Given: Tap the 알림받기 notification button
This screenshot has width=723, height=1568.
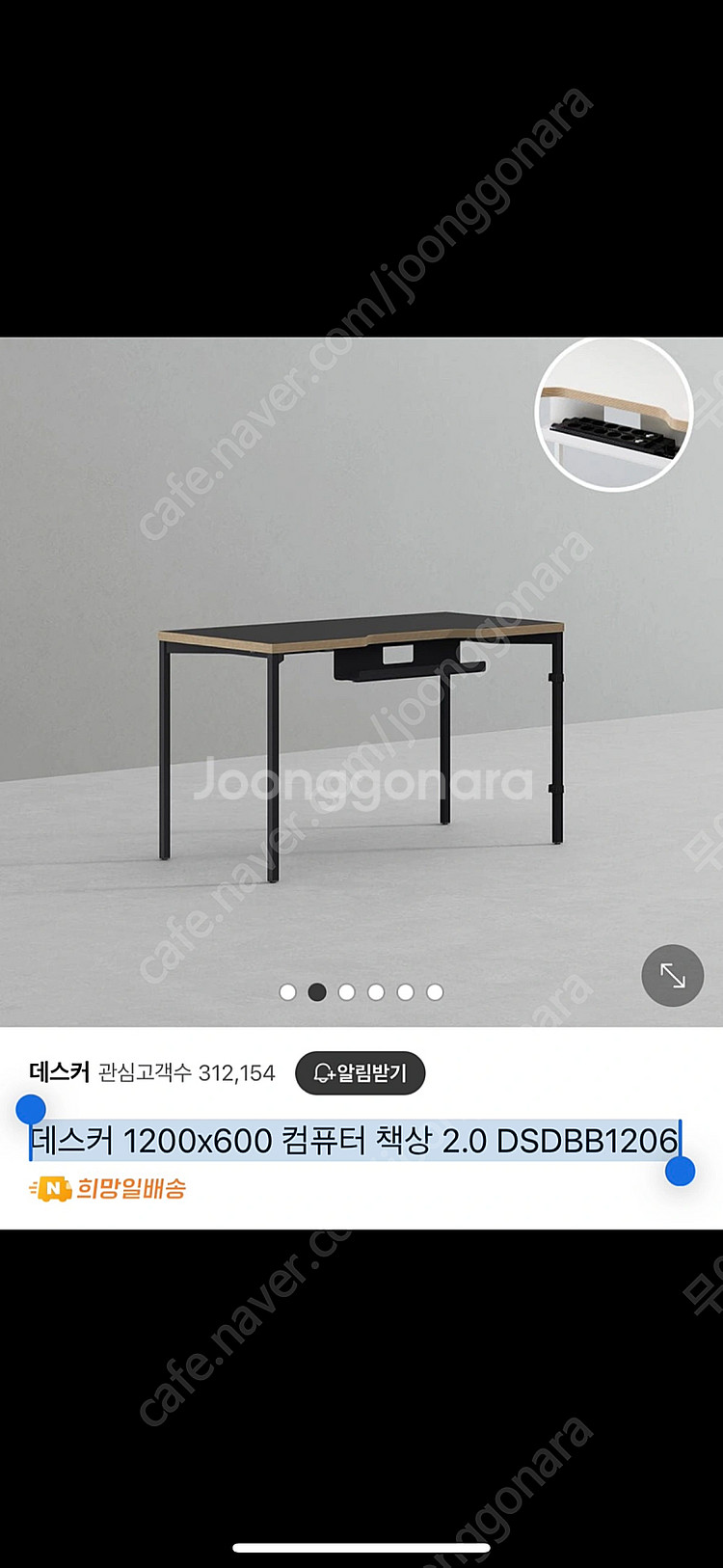Looking at the screenshot, I should click(x=360, y=1073).
